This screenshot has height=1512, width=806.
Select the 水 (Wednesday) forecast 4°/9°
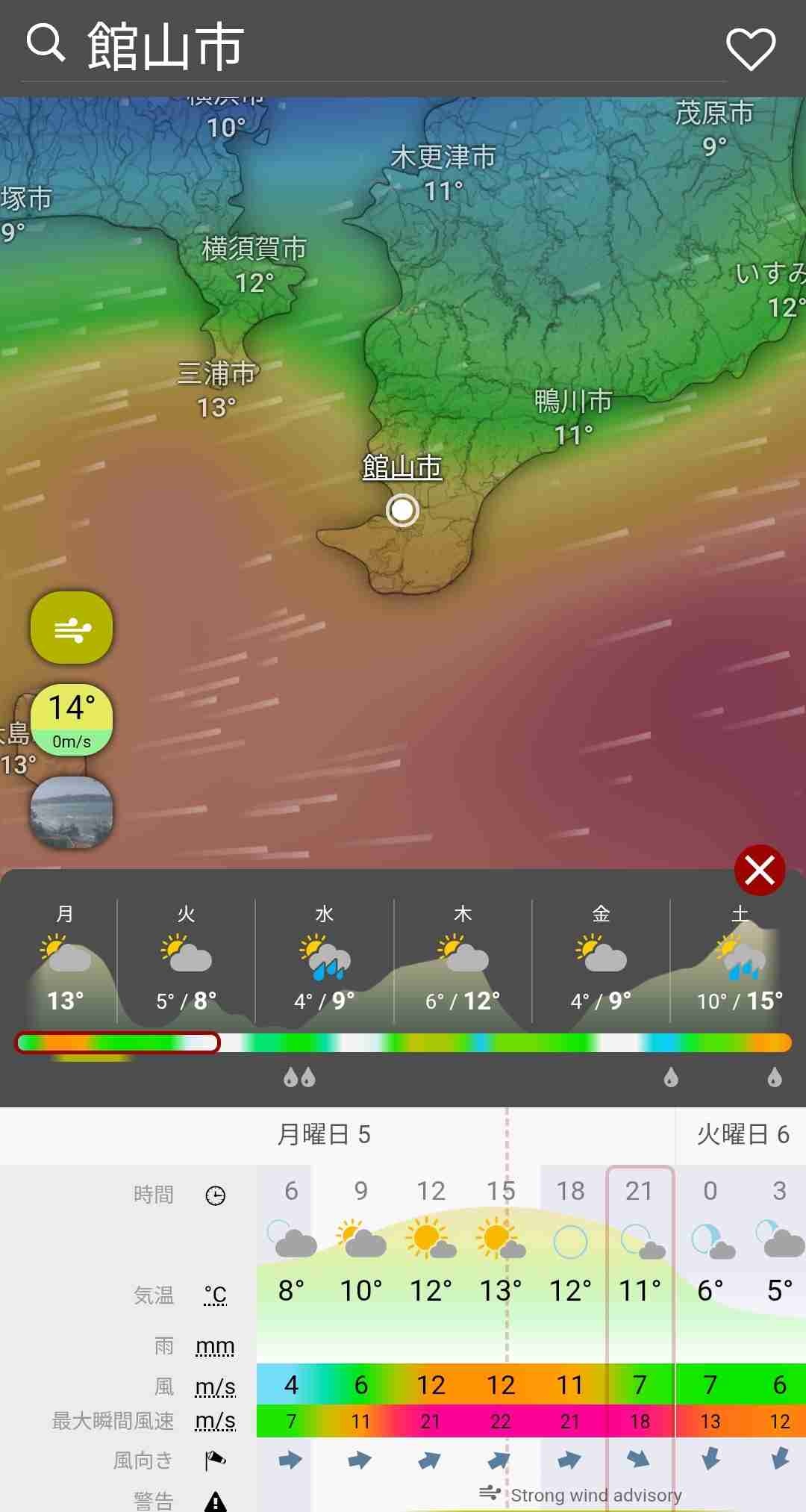click(x=325, y=963)
